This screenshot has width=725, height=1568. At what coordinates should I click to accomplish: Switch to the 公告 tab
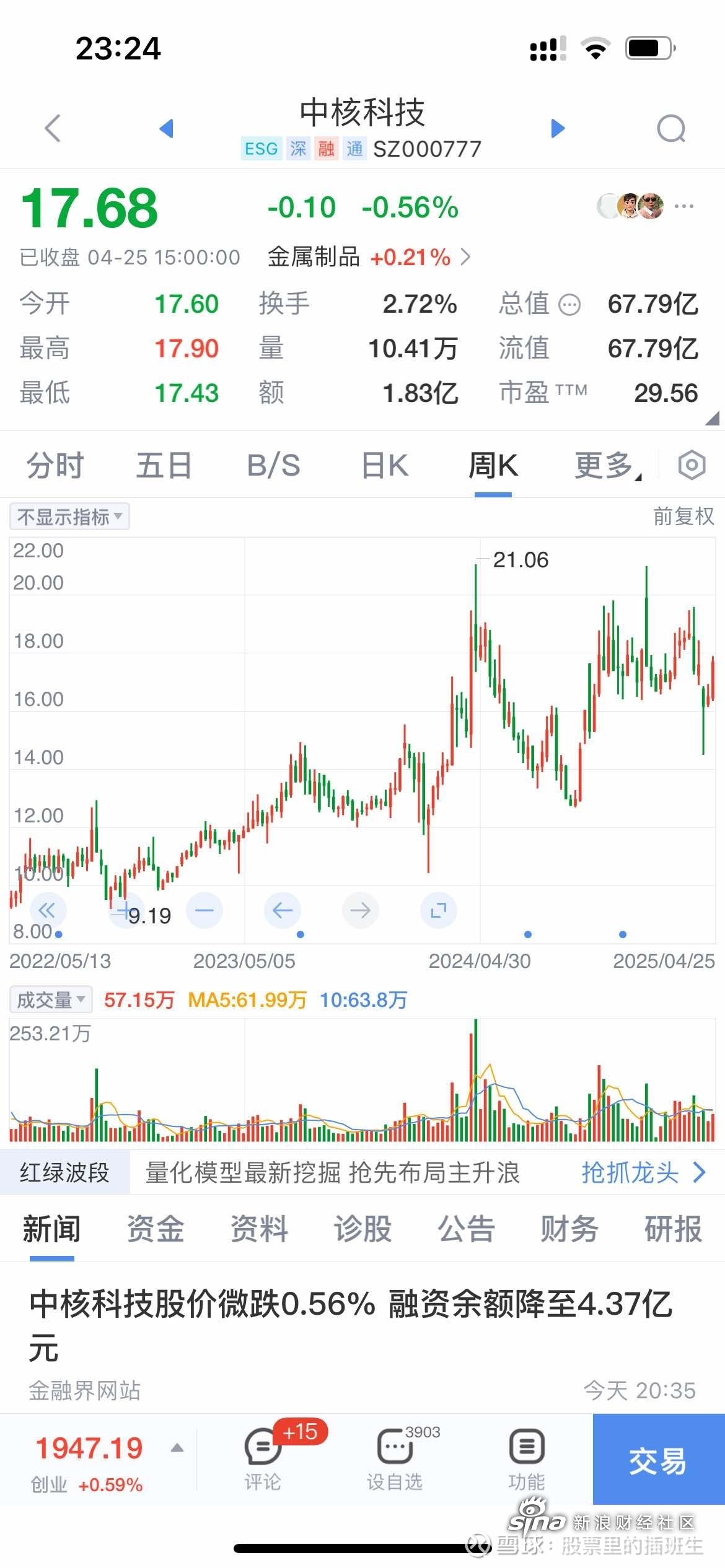pyautogui.click(x=466, y=1229)
